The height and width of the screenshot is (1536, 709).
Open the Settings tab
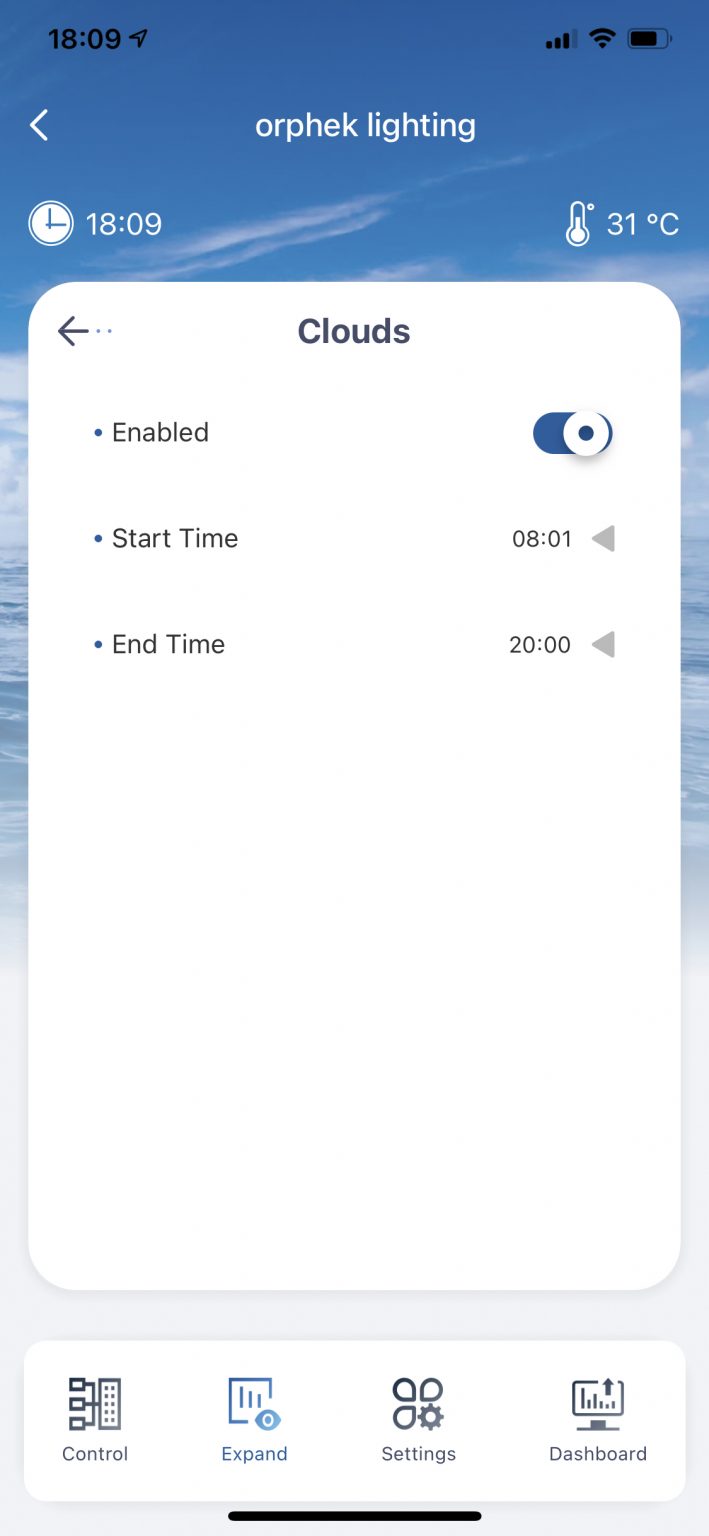[418, 1420]
